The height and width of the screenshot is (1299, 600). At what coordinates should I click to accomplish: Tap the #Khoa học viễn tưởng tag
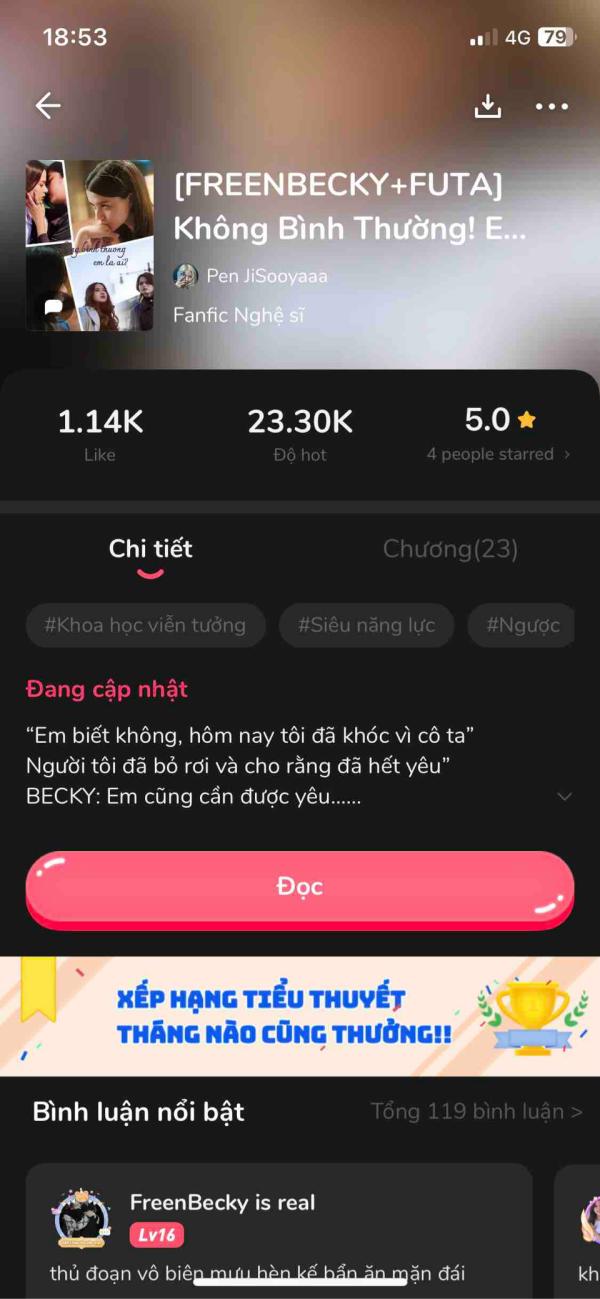coord(145,626)
